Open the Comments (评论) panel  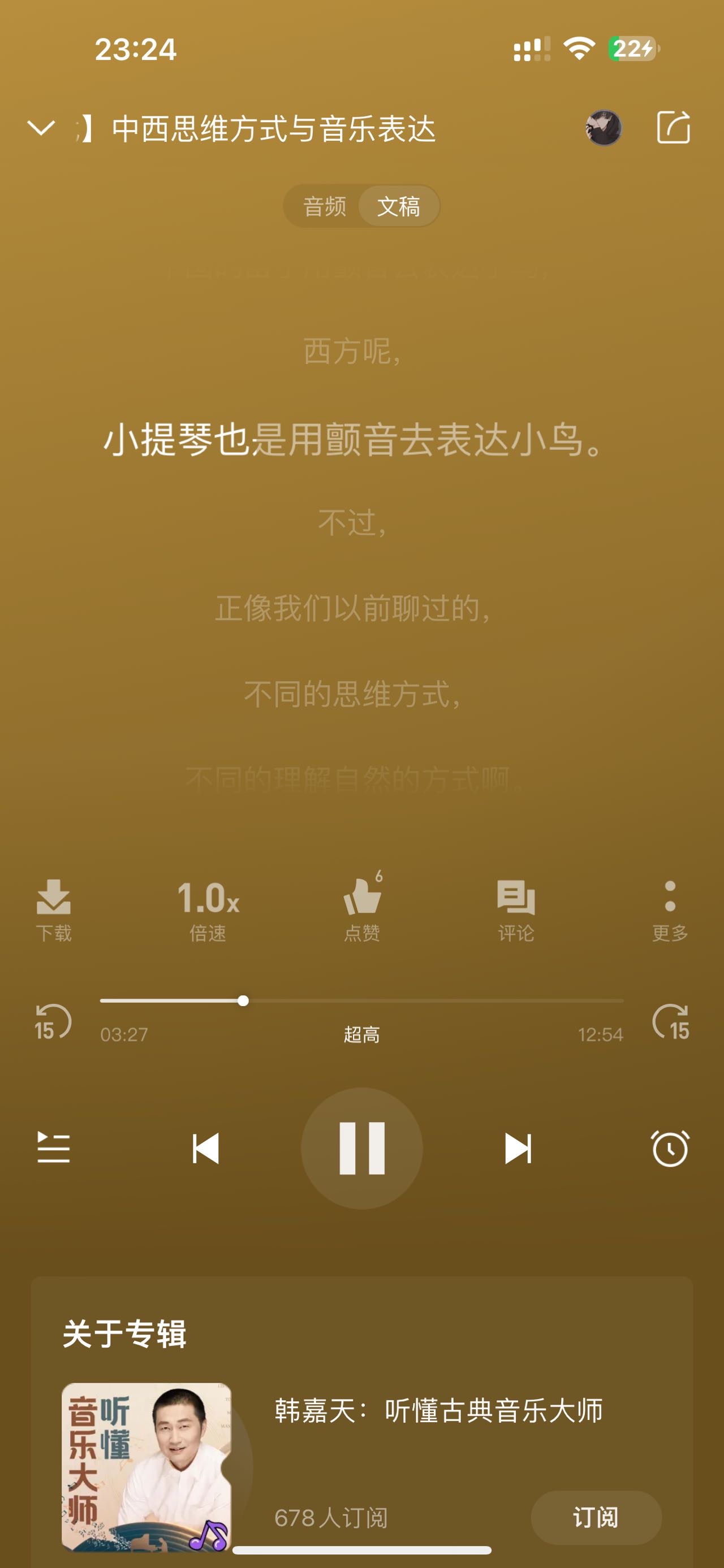tap(516, 912)
